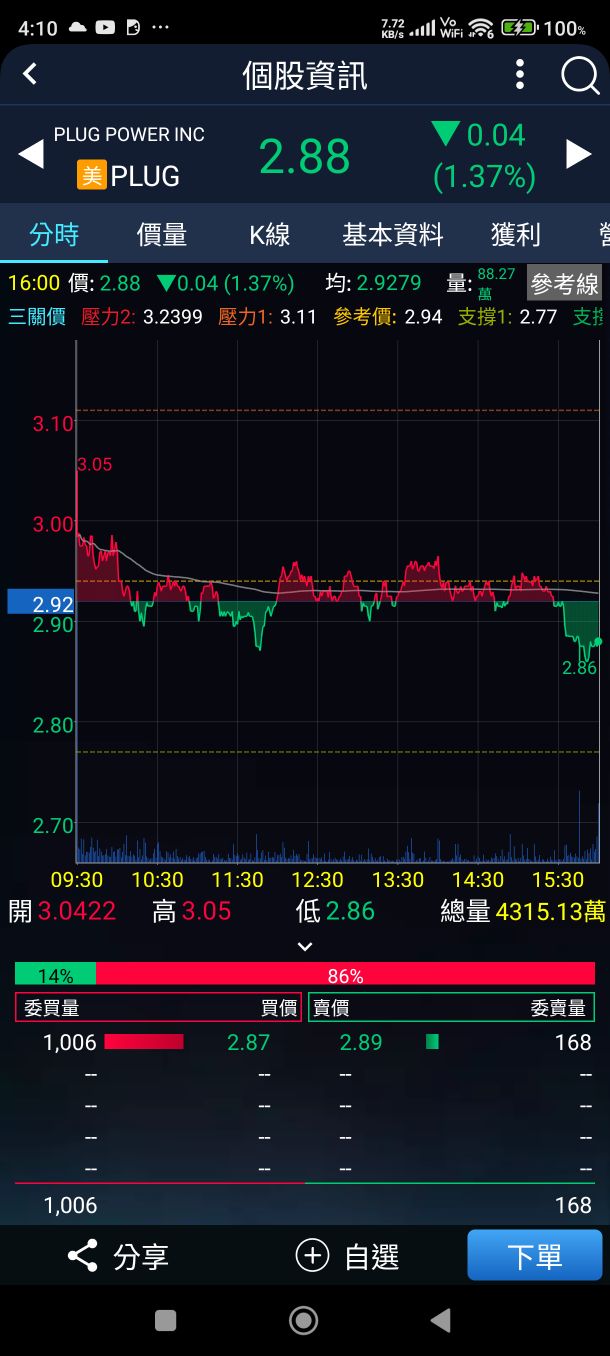
Task: Expand the chevron below the open price
Action: tap(305, 946)
